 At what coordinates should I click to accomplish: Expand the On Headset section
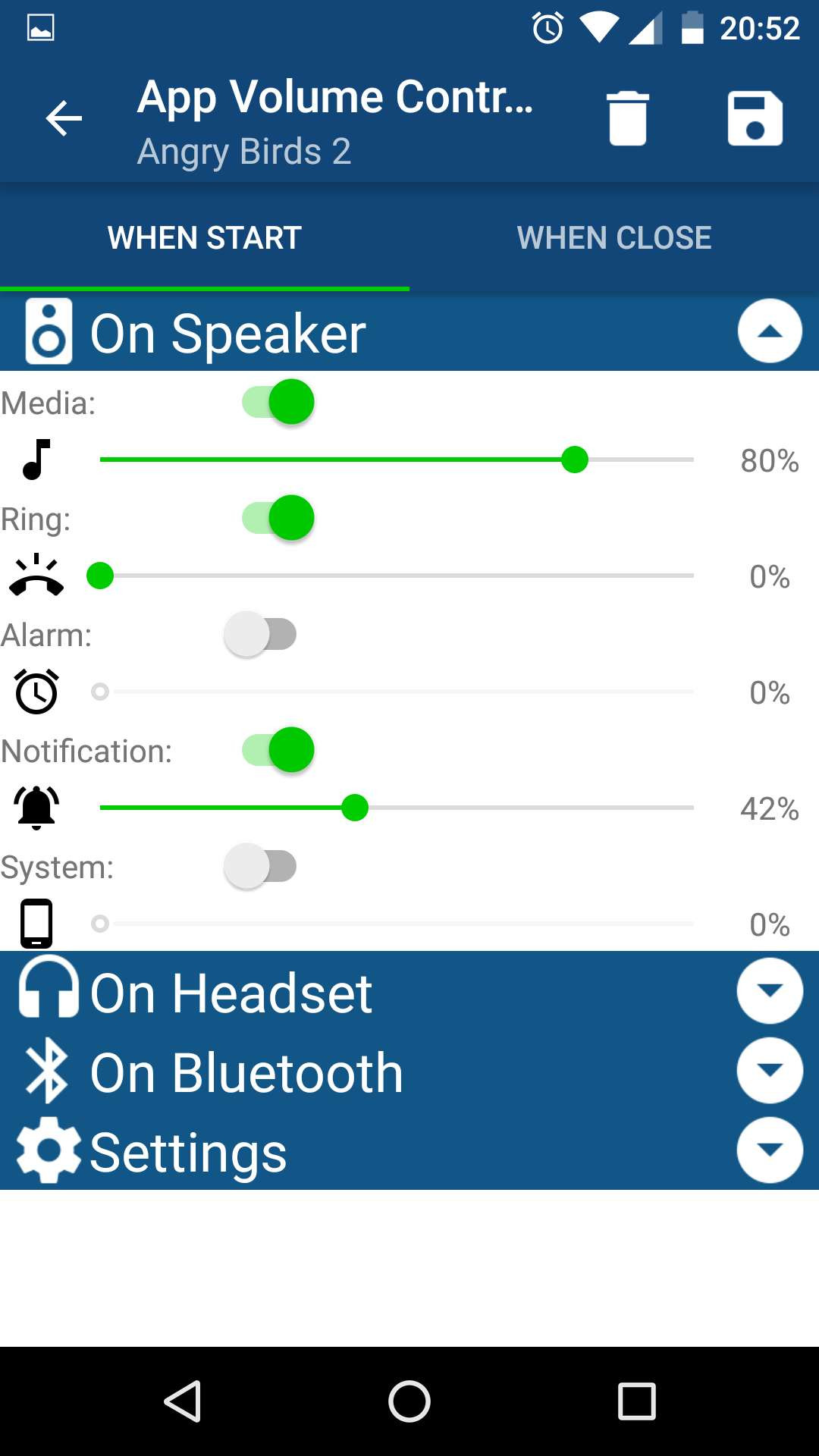[770, 990]
